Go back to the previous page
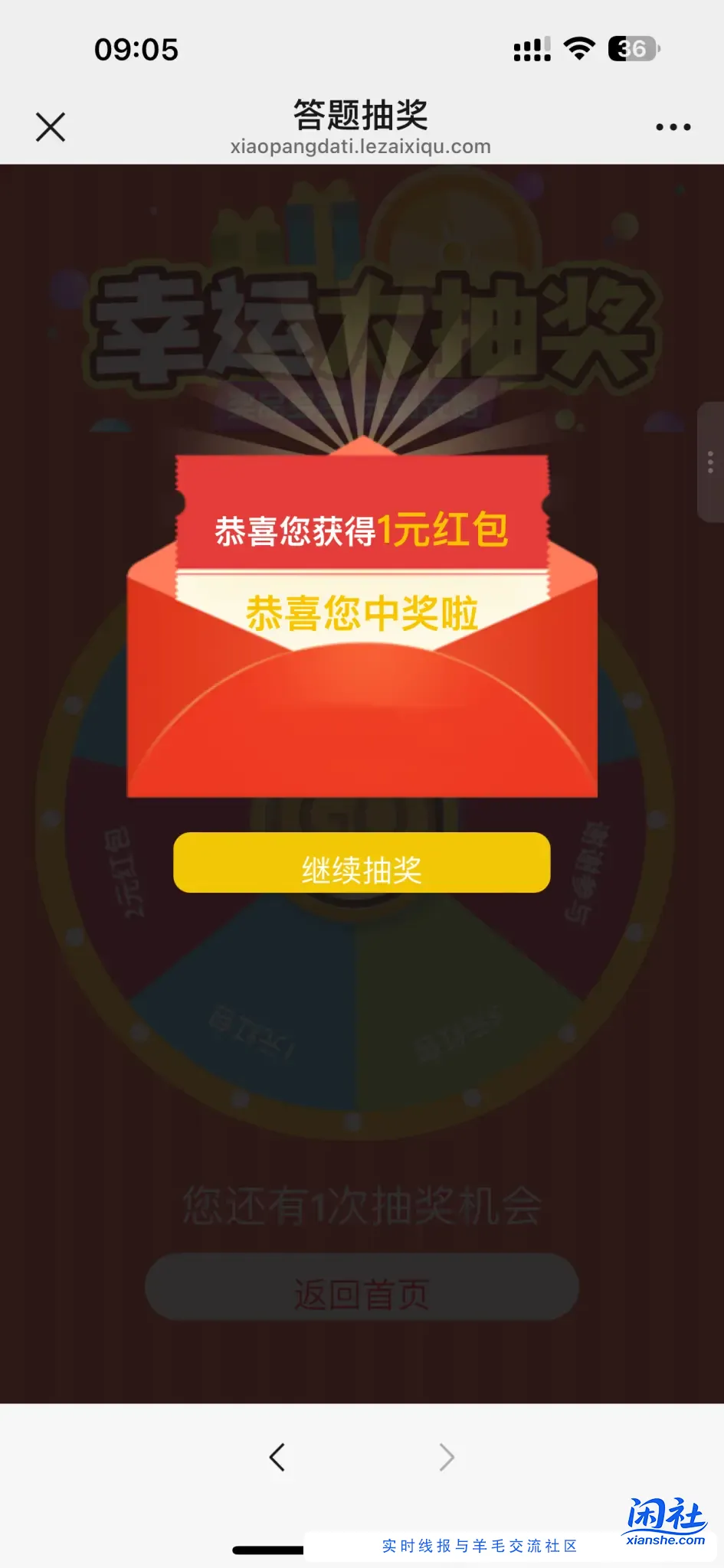 (x=277, y=1457)
